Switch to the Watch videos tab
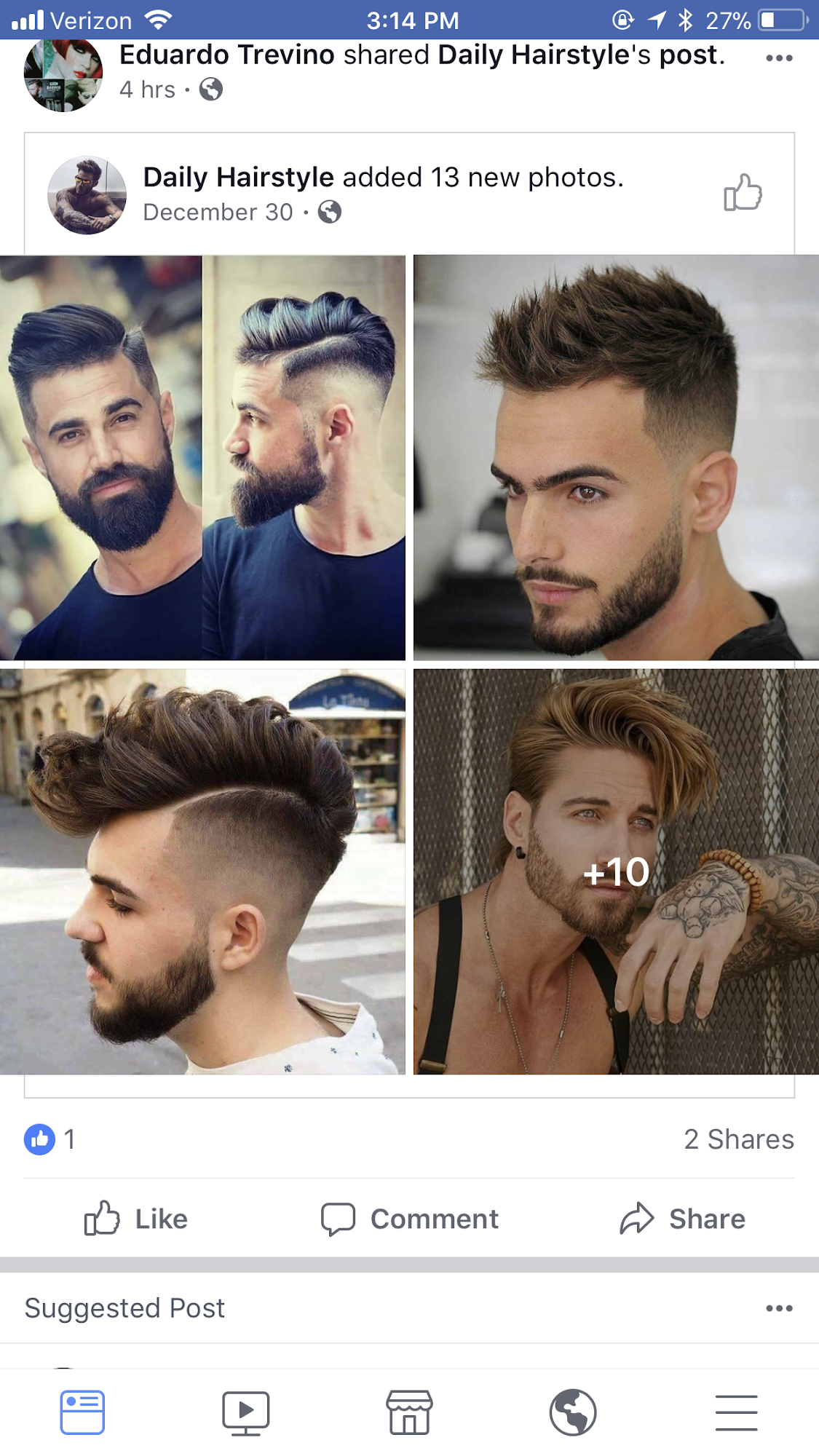This screenshot has height=1456, width=819. (x=246, y=1412)
